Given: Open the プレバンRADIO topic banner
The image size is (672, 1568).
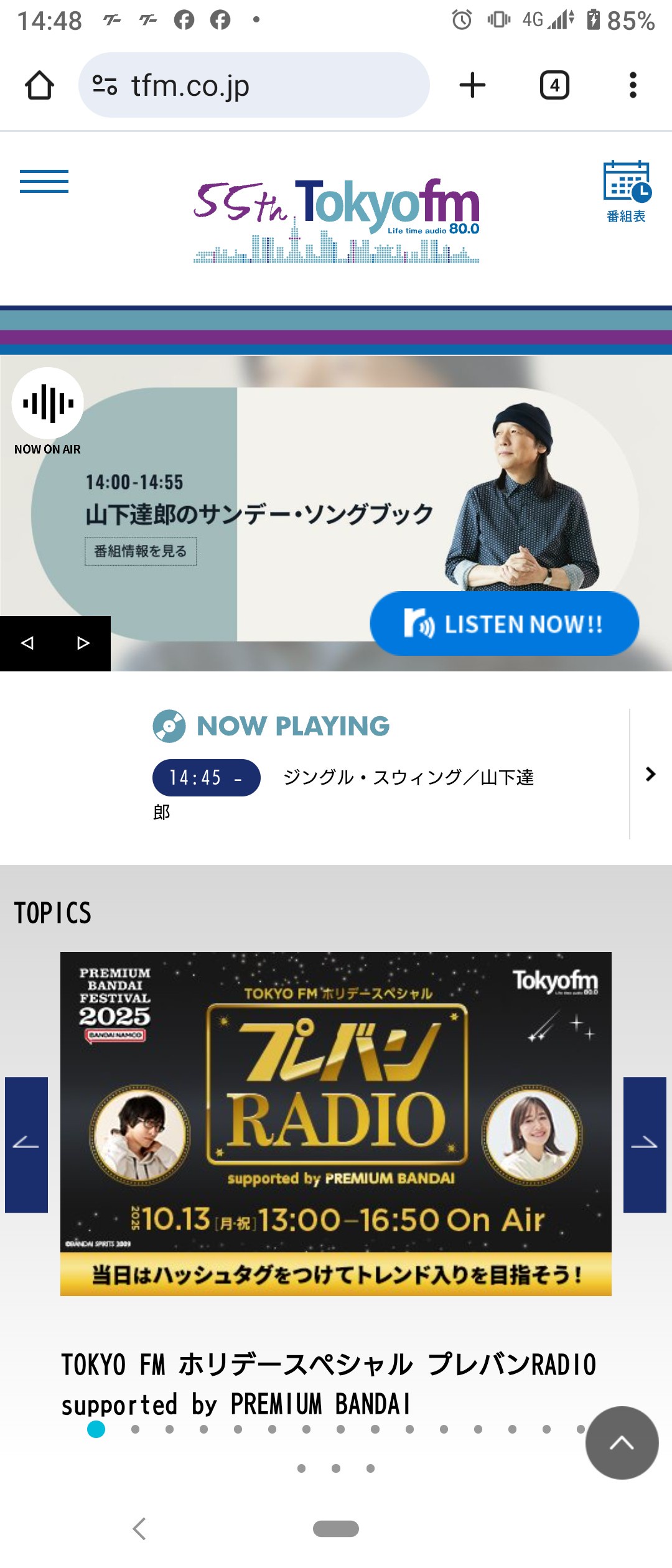Looking at the screenshot, I should pos(336,1124).
